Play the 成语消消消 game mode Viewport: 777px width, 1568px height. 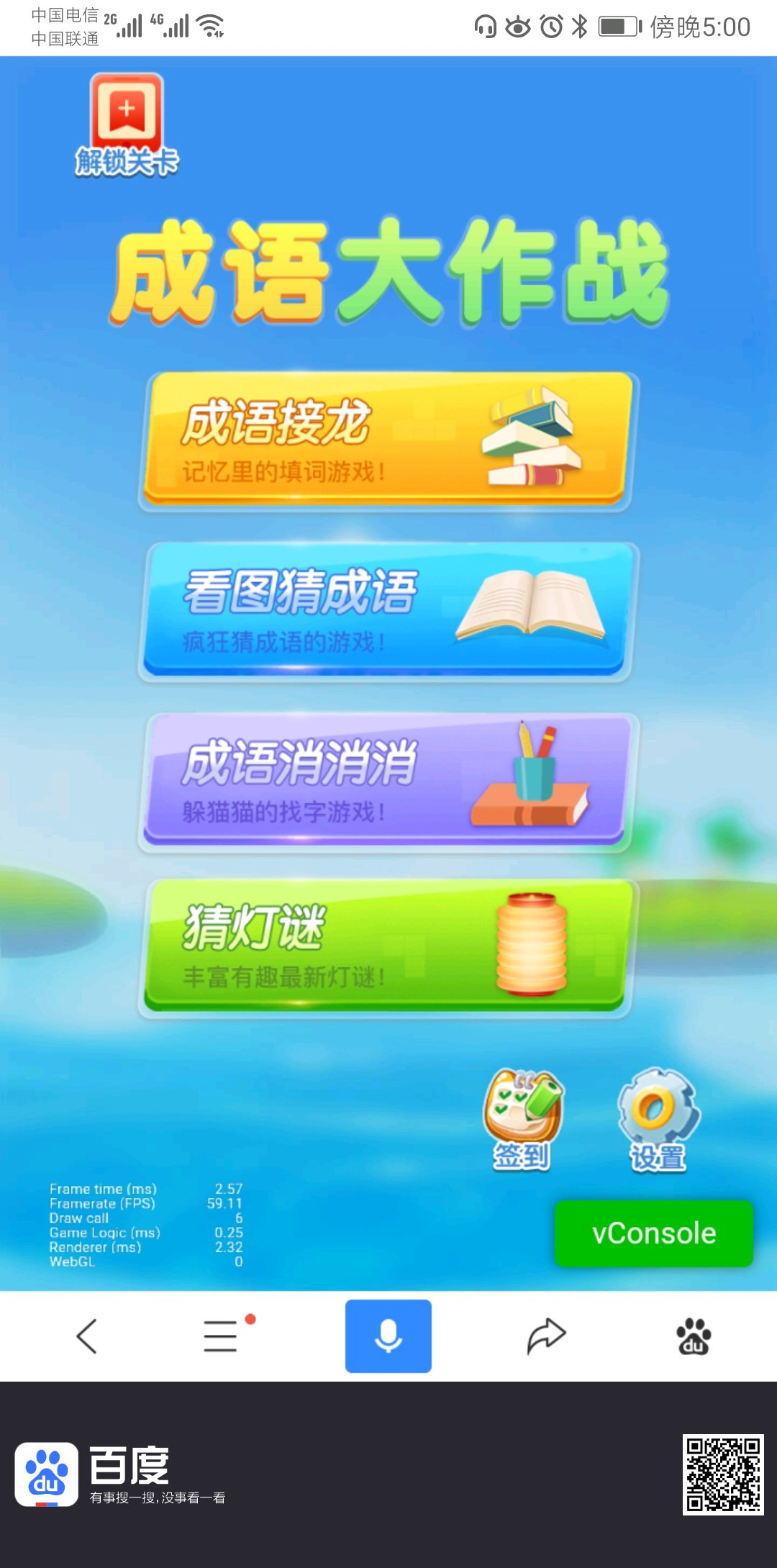pyautogui.click(x=387, y=781)
